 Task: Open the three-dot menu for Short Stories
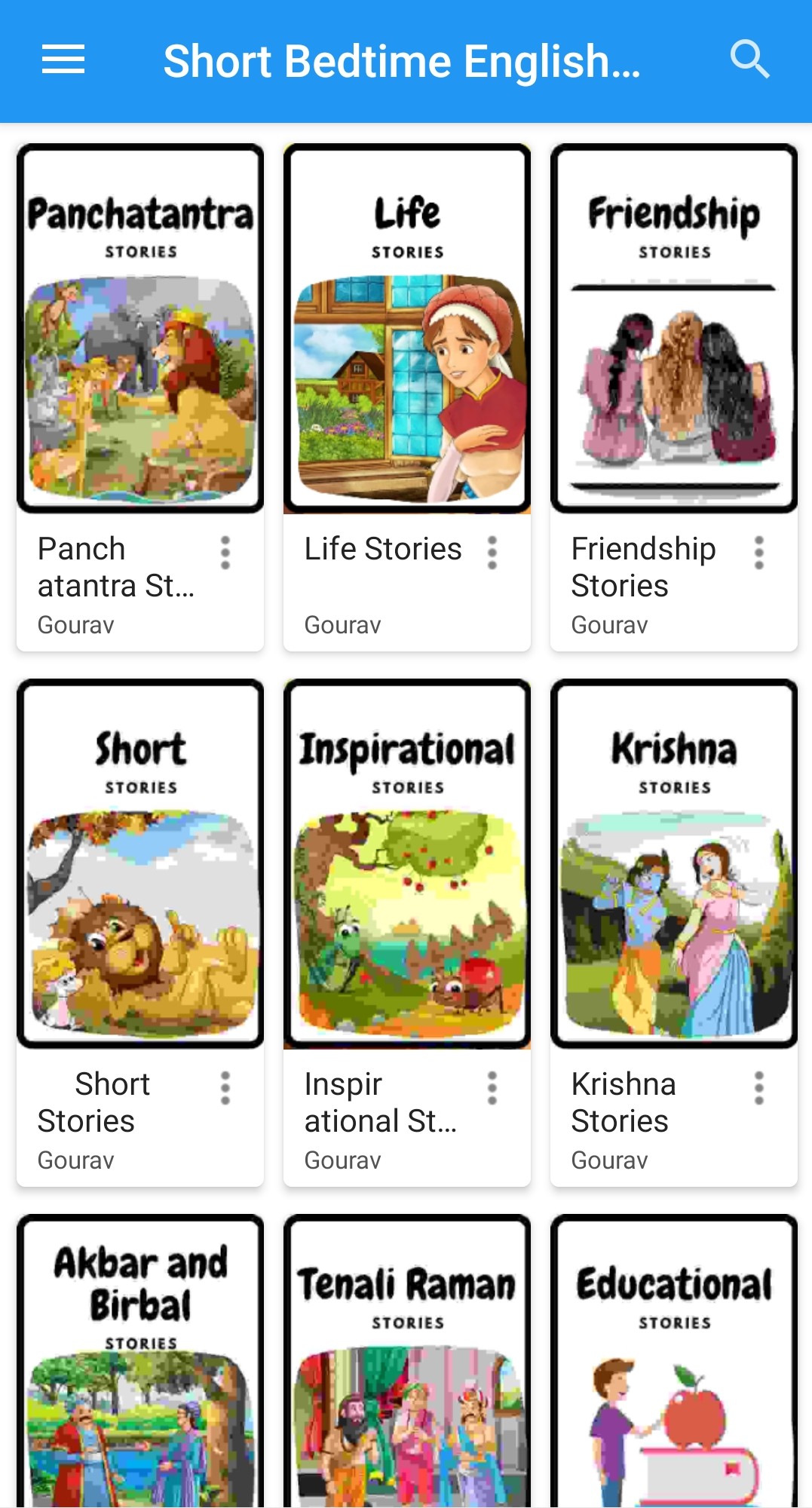(225, 1088)
